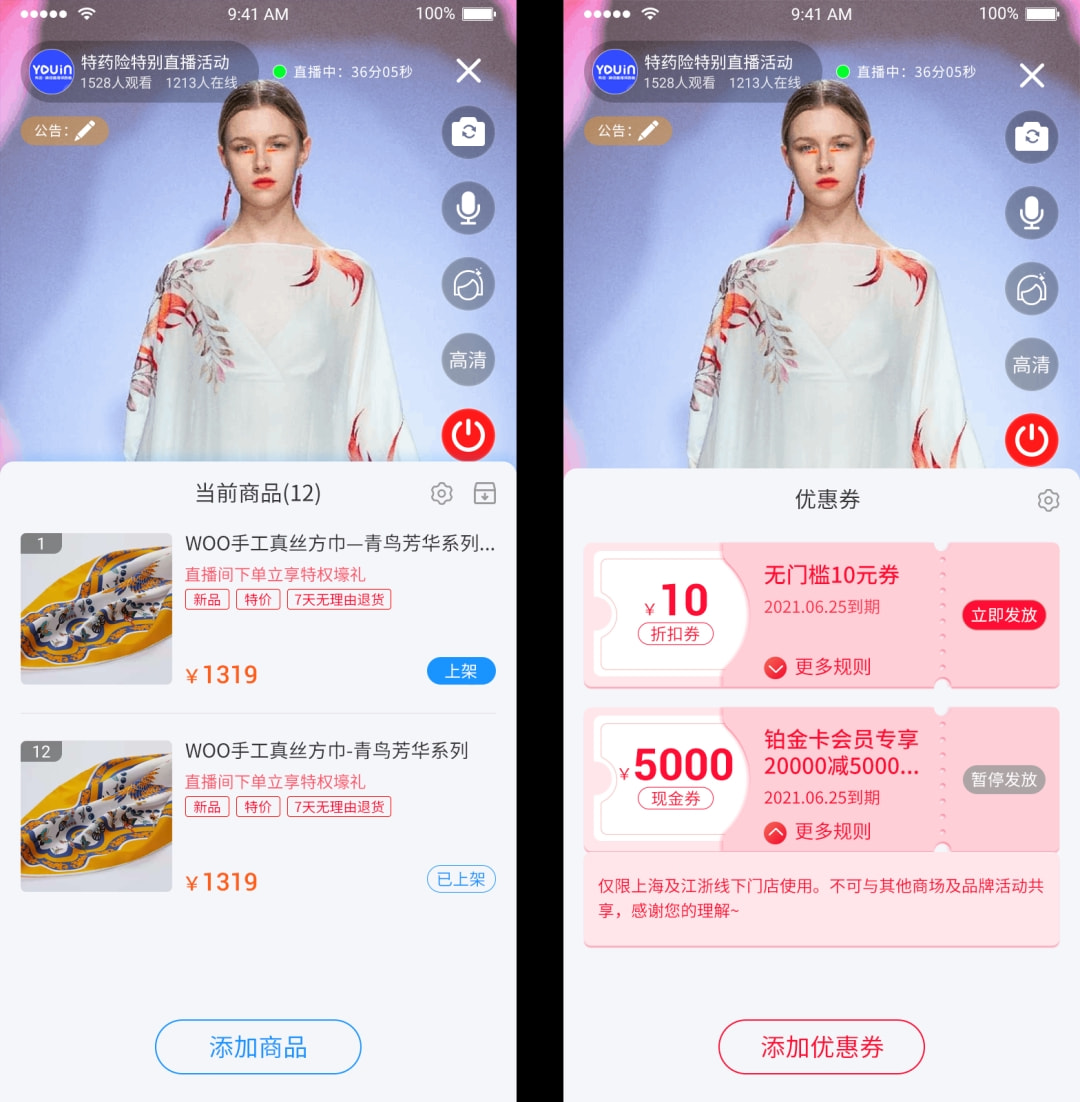1080x1102 pixels.
Task: Tap 暂停发放 on the 铂金卡会员专享 coupon
Action: 1004,779
